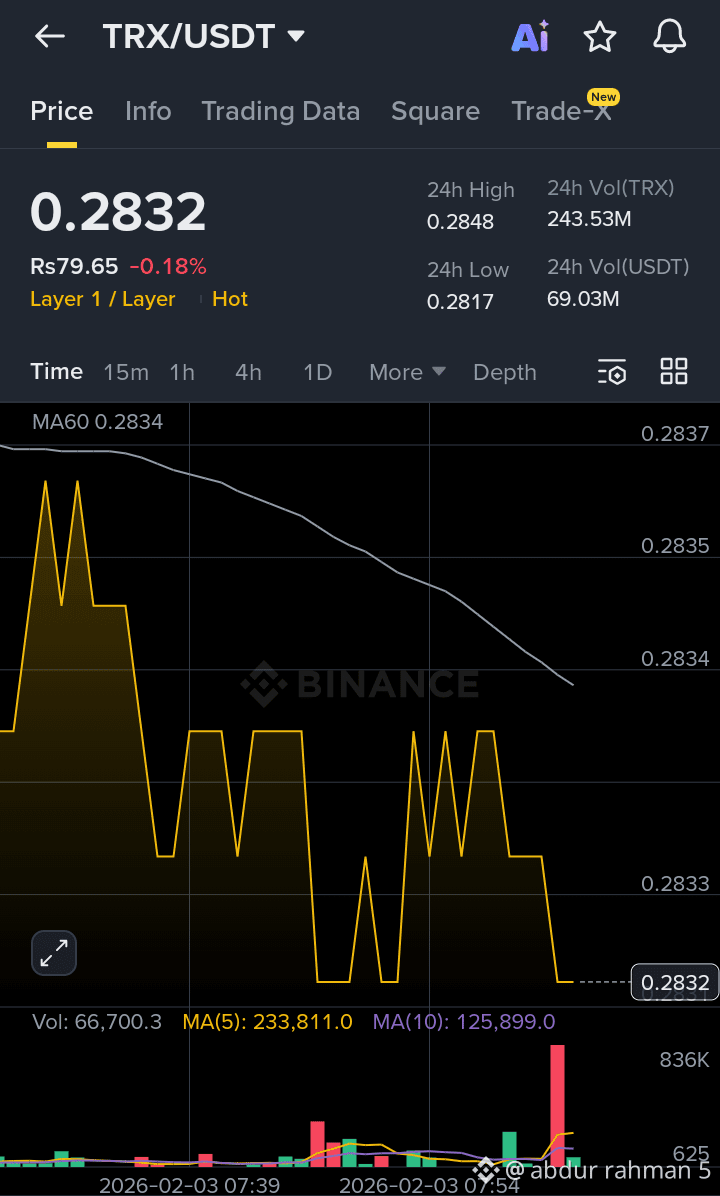Open the Hot tag

(229, 299)
